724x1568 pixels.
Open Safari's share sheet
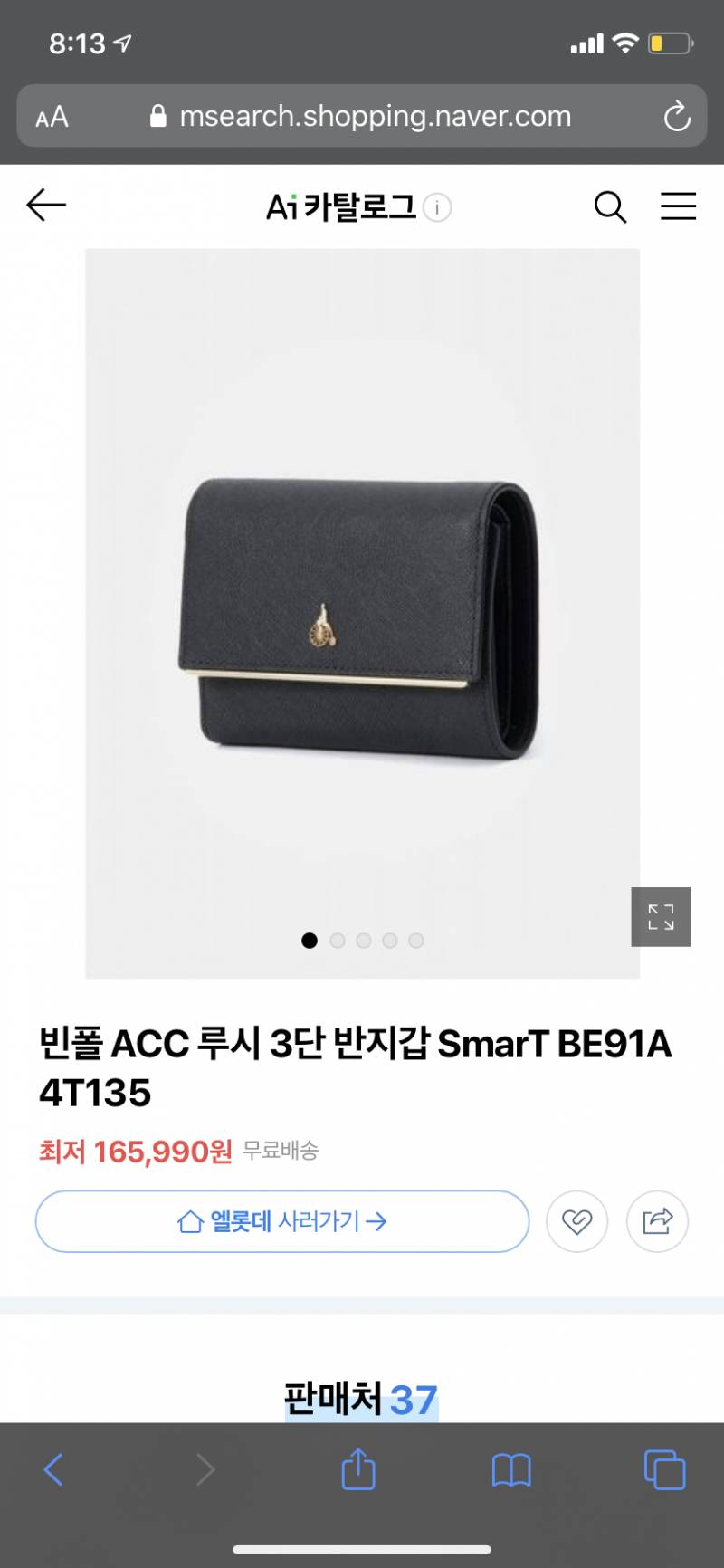[x=358, y=1469]
